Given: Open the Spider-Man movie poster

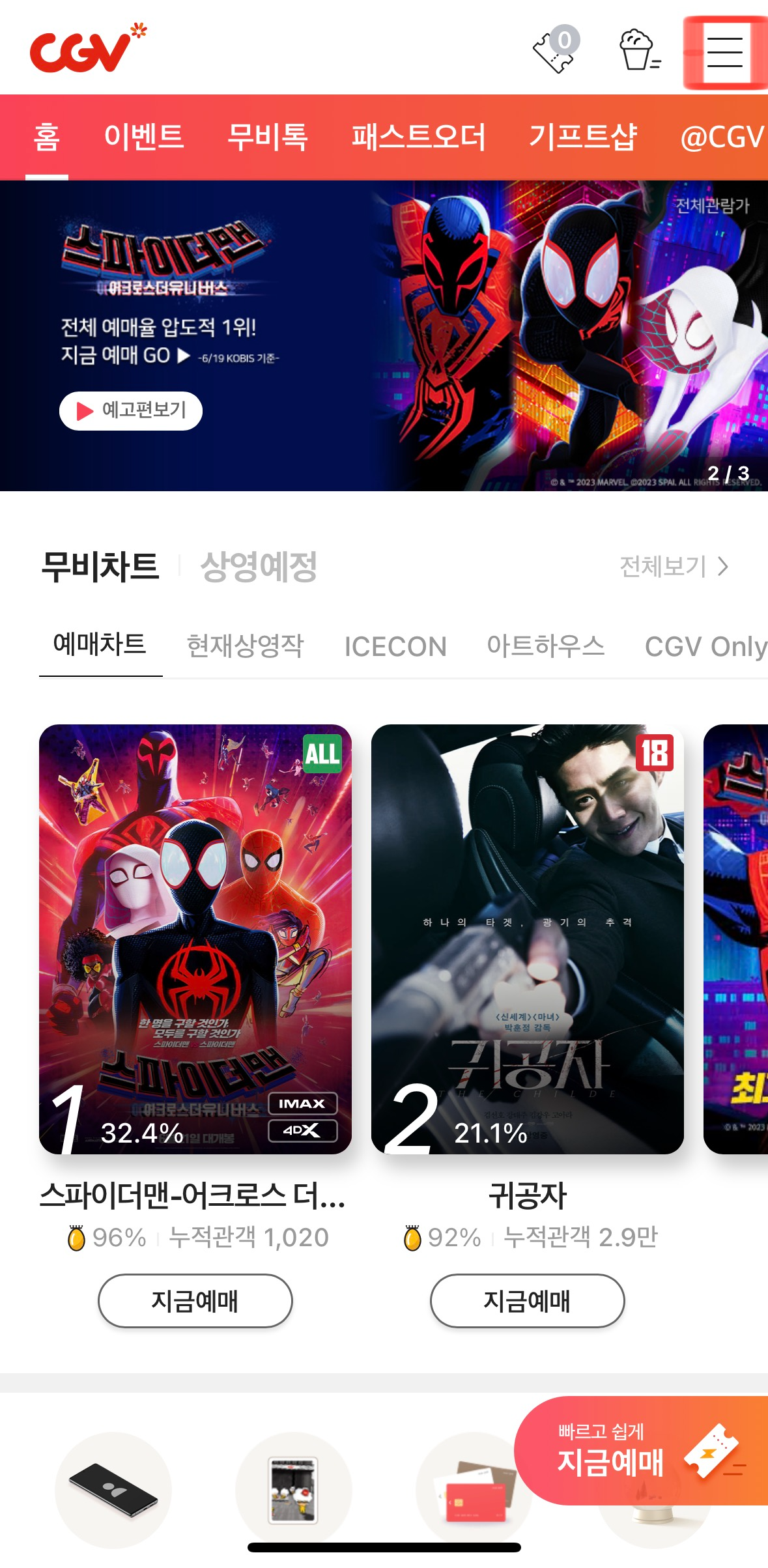Looking at the screenshot, I should [x=194, y=945].
